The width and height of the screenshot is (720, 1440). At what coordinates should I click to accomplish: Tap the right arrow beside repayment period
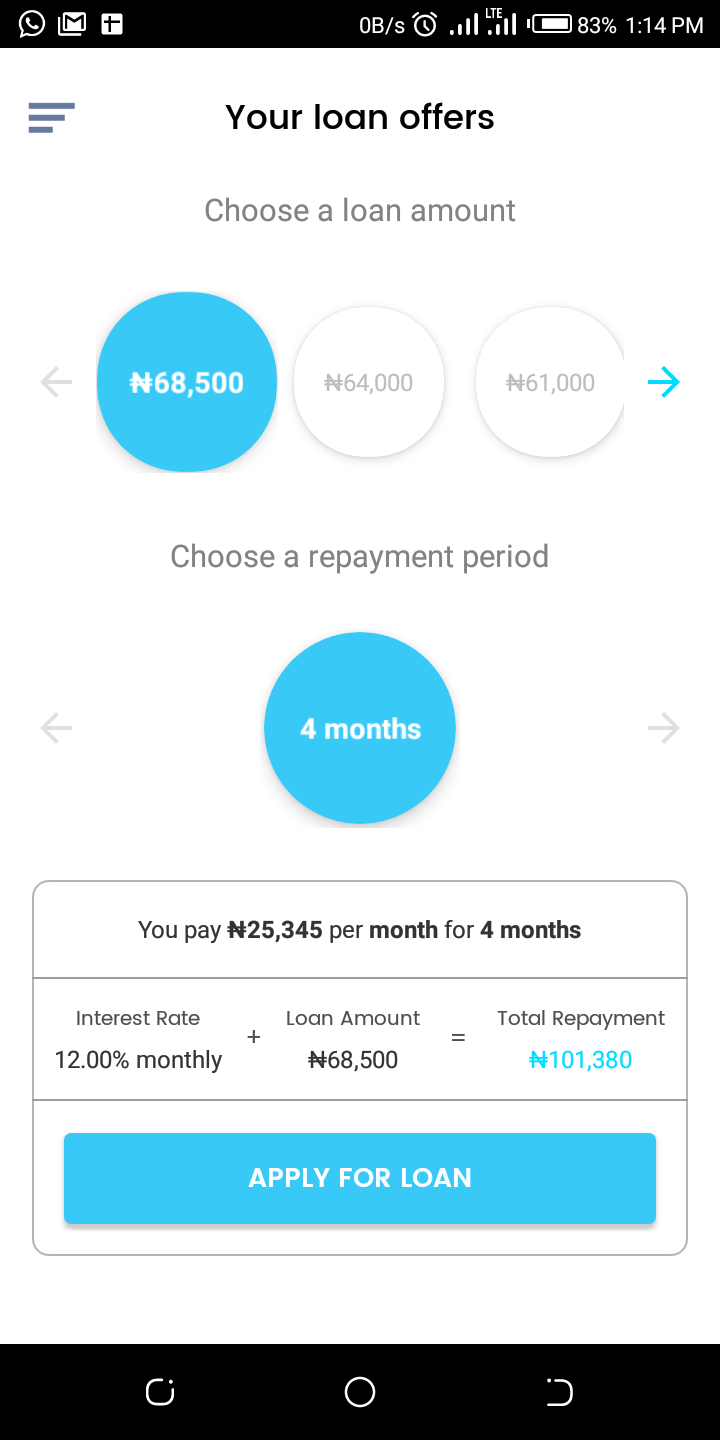(664, 728)
